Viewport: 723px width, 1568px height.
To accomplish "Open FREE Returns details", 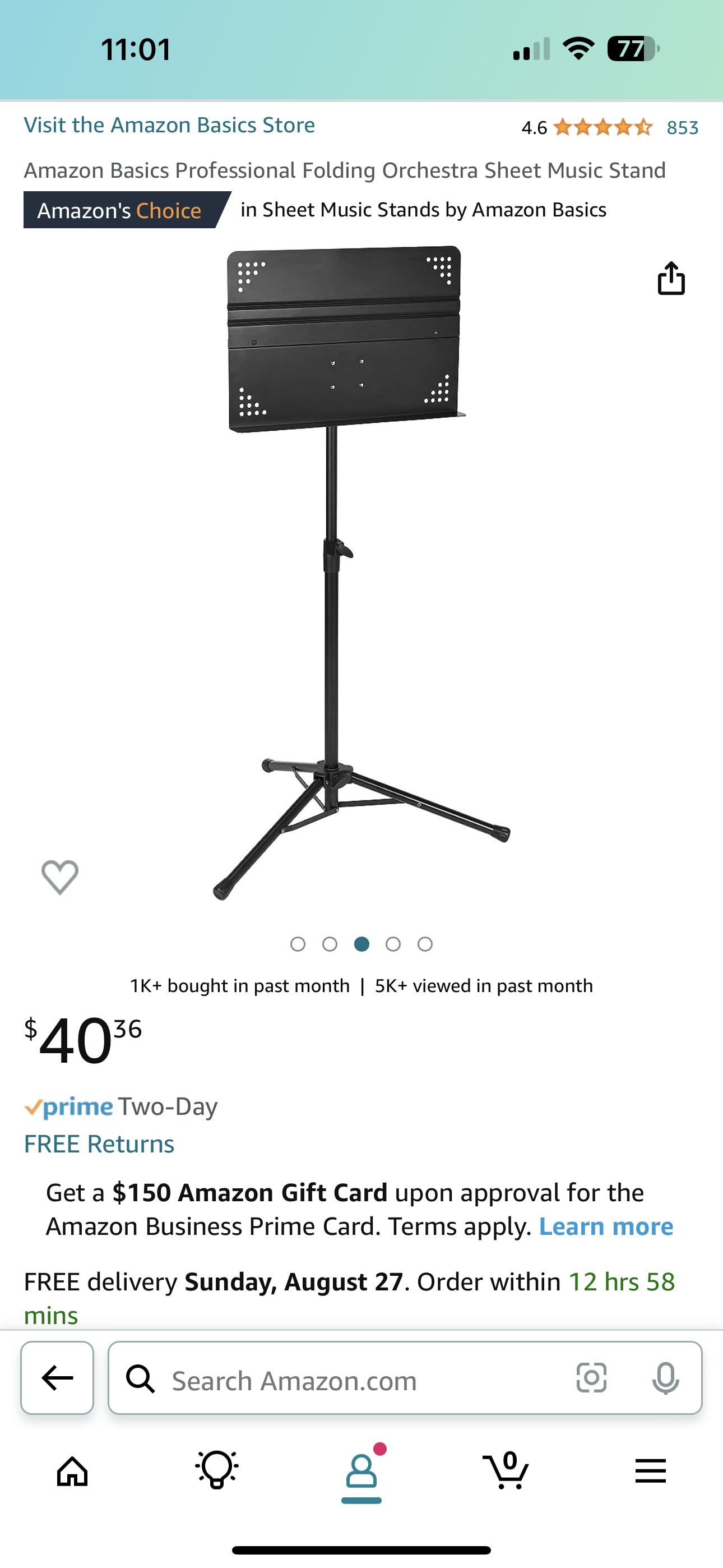I will (99, 1145).
